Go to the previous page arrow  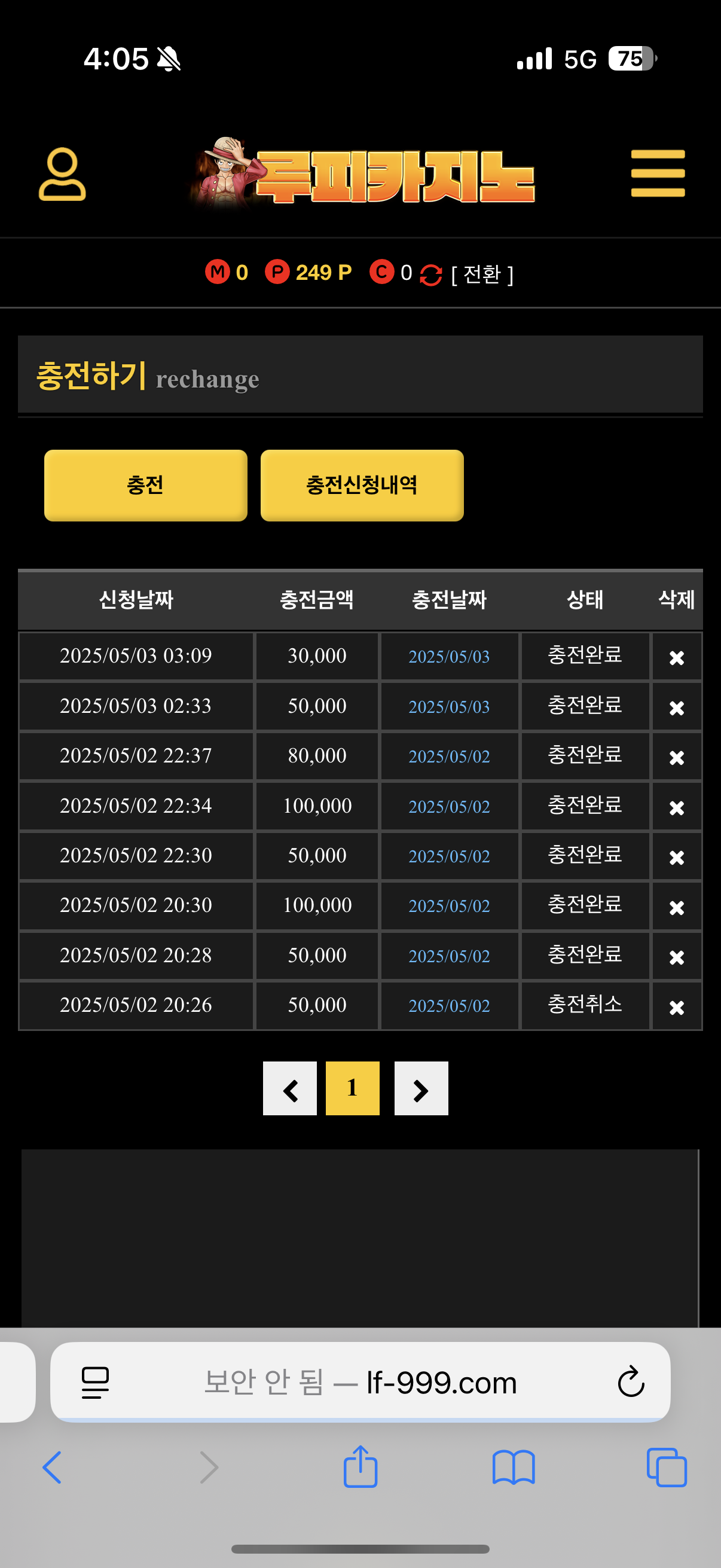click(x=289, y=1088)
